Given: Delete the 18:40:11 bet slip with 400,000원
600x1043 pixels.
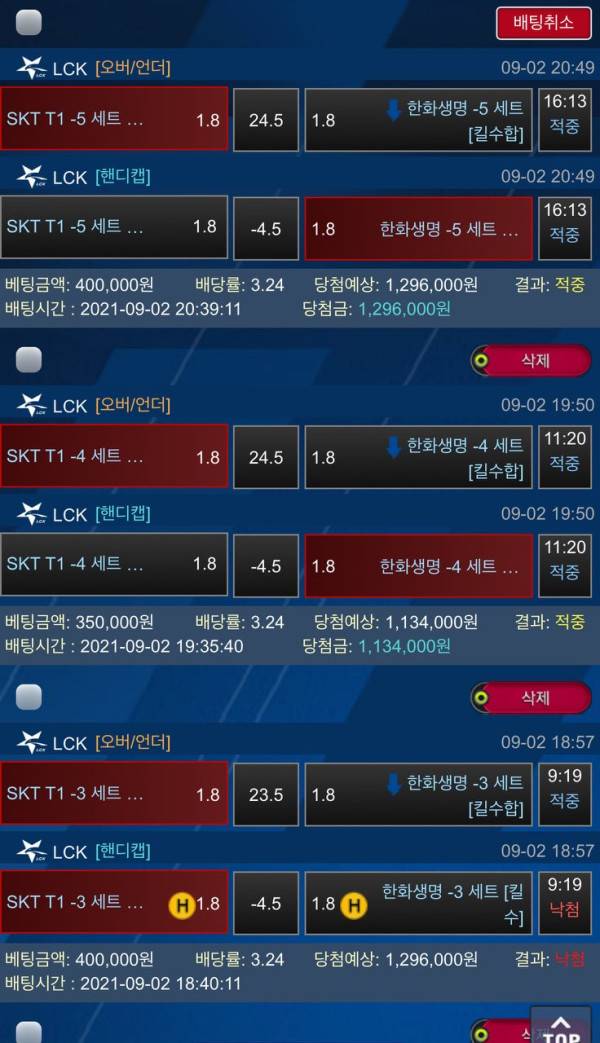Looking at the screenshot, I should click(x=531, y=697).
